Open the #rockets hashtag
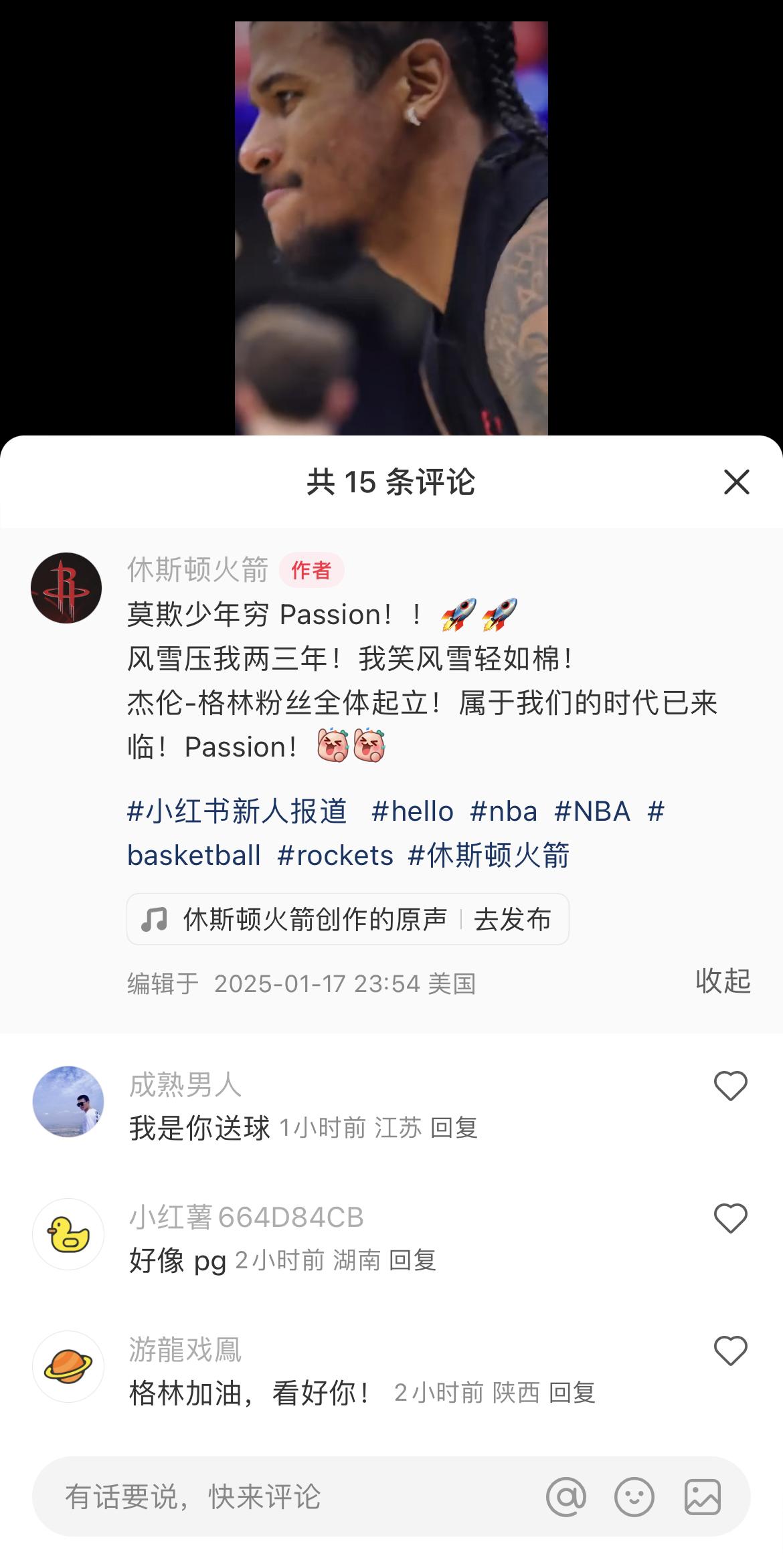Viewport: 783px width, 1568px height. pos(335,856)
